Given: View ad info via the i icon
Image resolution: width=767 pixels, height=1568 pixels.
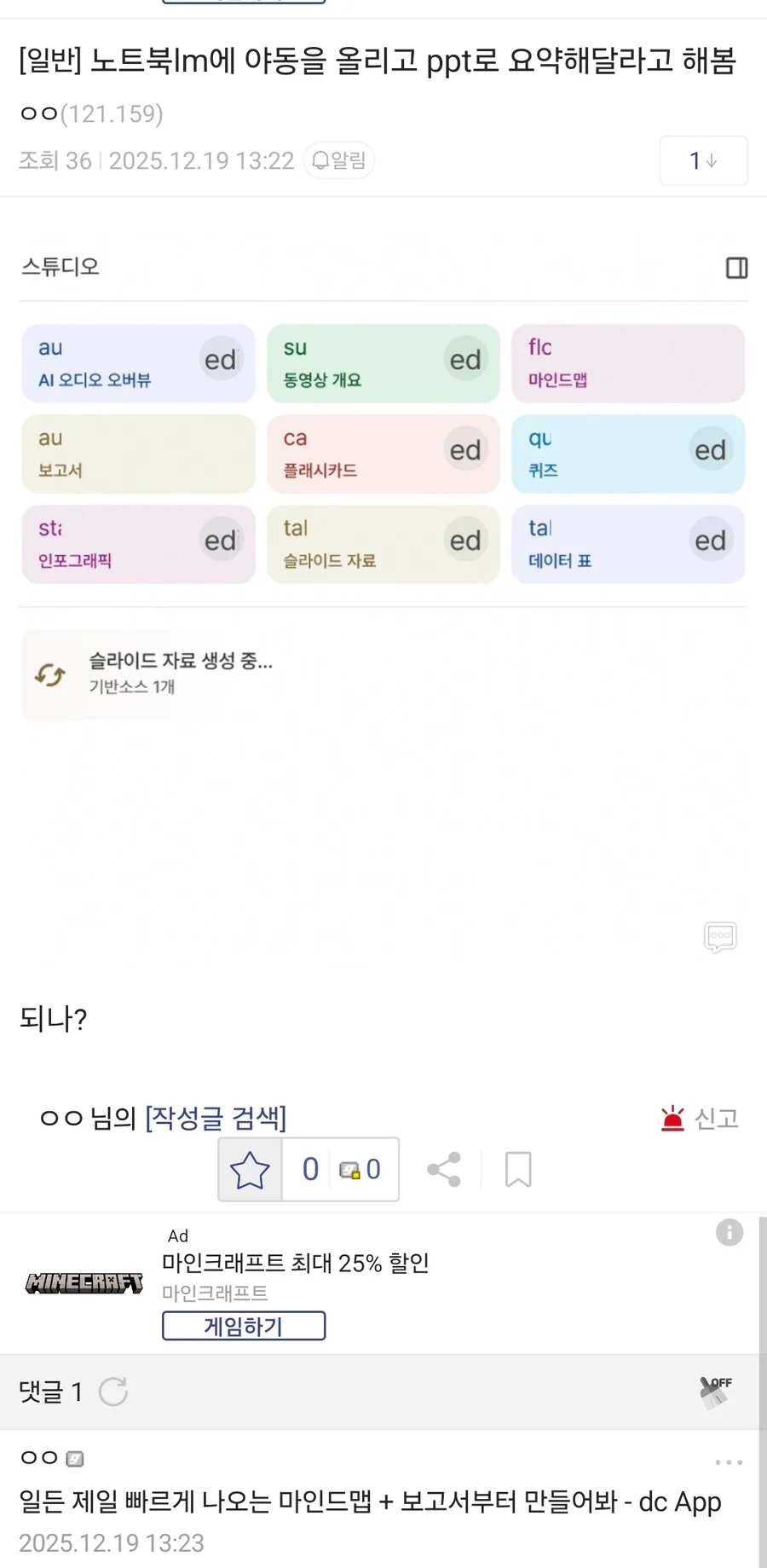Looking at the screenshot, I should coord(730,1232).
